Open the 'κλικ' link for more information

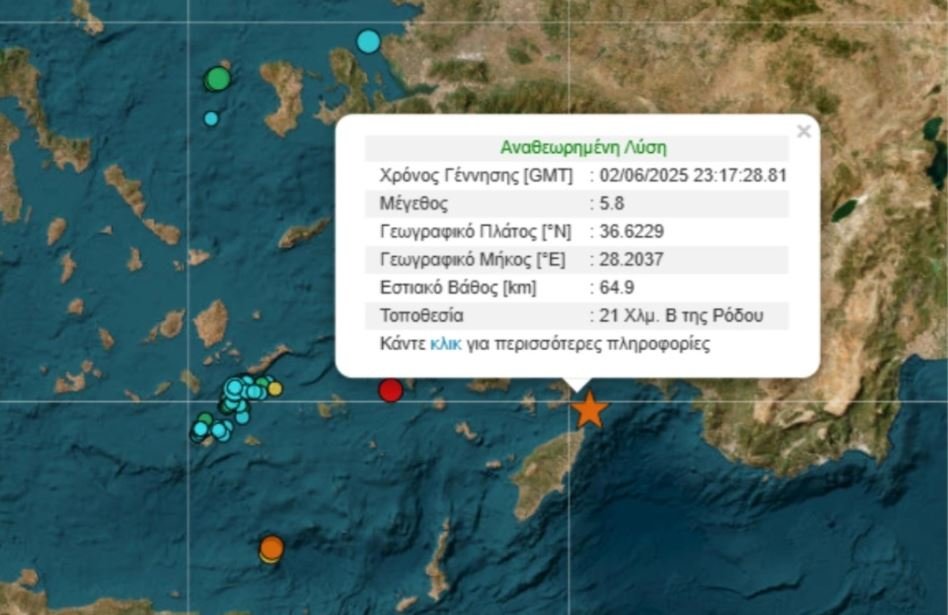pos(445,344)
